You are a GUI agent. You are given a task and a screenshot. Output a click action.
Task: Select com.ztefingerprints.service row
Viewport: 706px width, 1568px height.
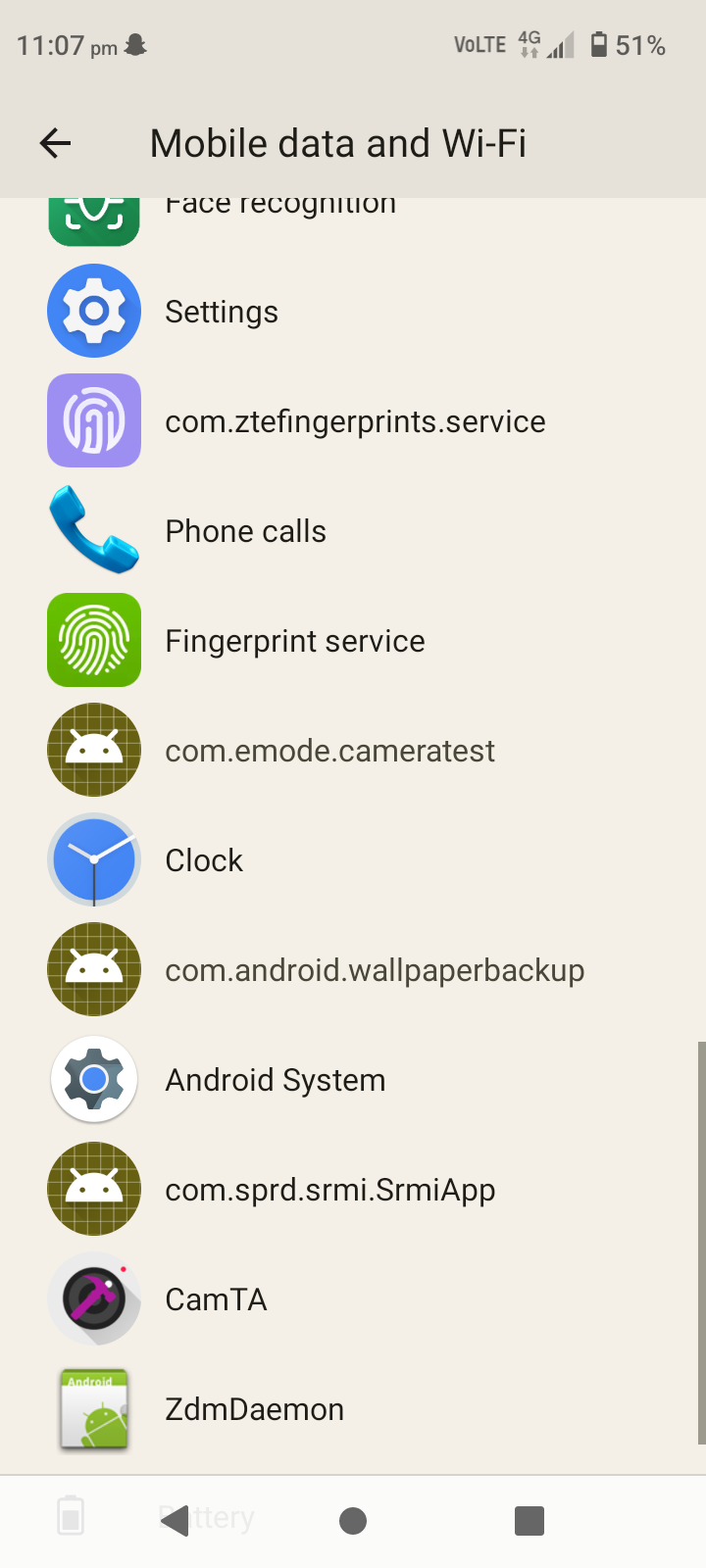point(353,421)
